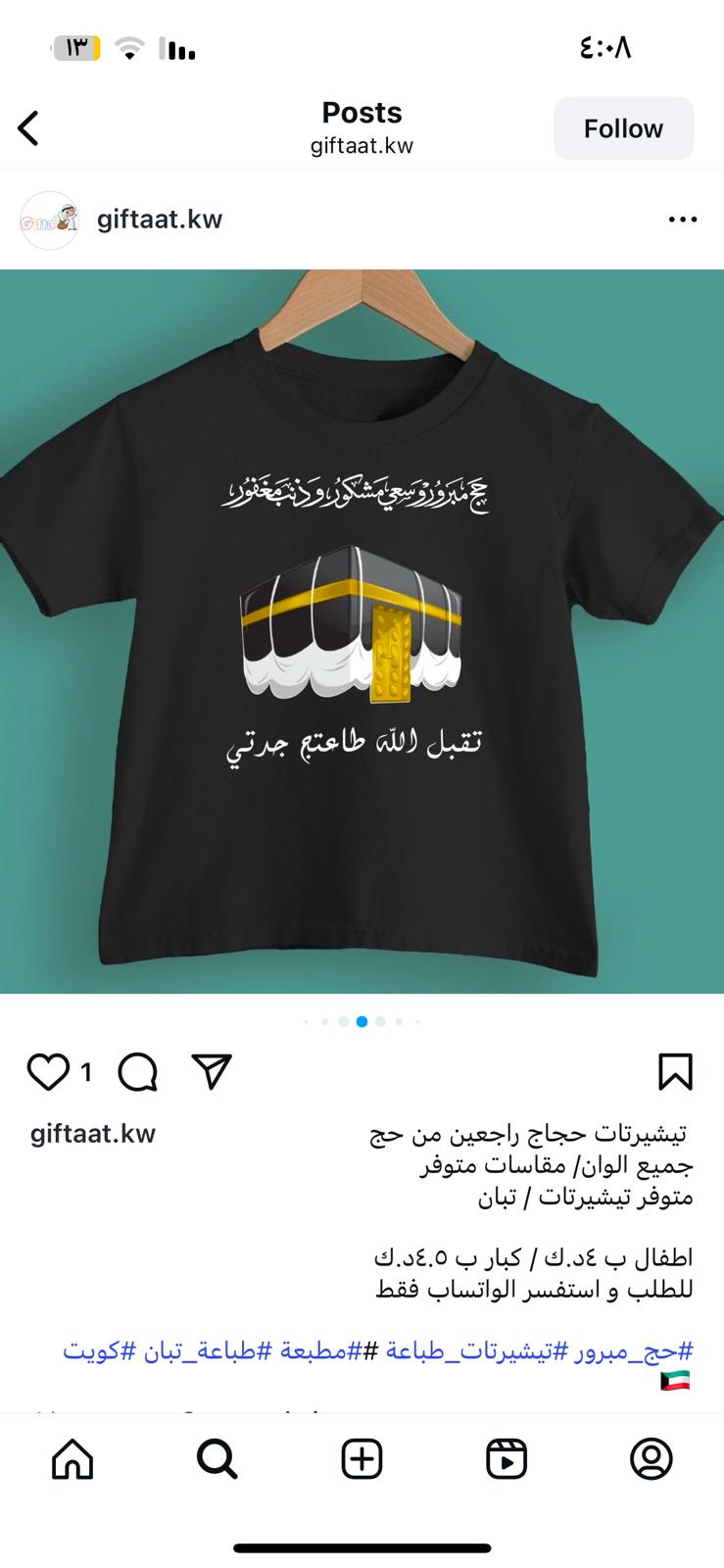
Task: Follow the giftaat.kw account
Action: point(623,128)
